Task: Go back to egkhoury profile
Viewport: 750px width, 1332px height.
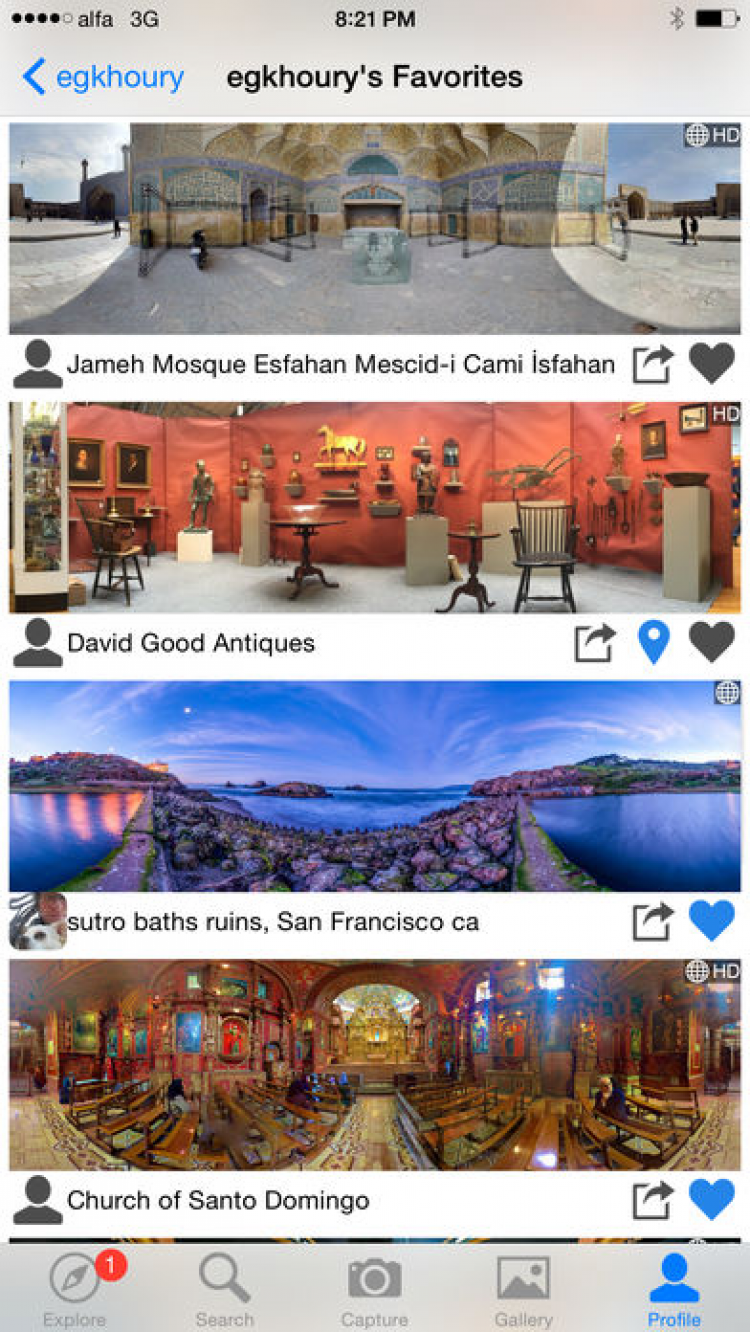Action: coord(104,77)
